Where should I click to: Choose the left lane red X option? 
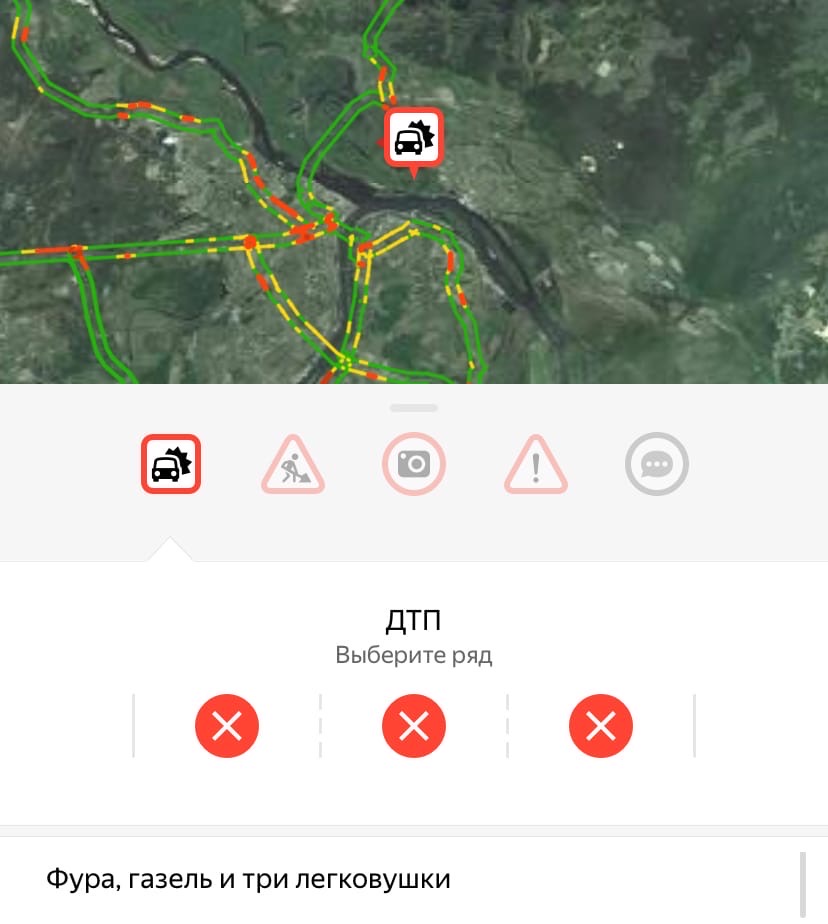[227, 726]
